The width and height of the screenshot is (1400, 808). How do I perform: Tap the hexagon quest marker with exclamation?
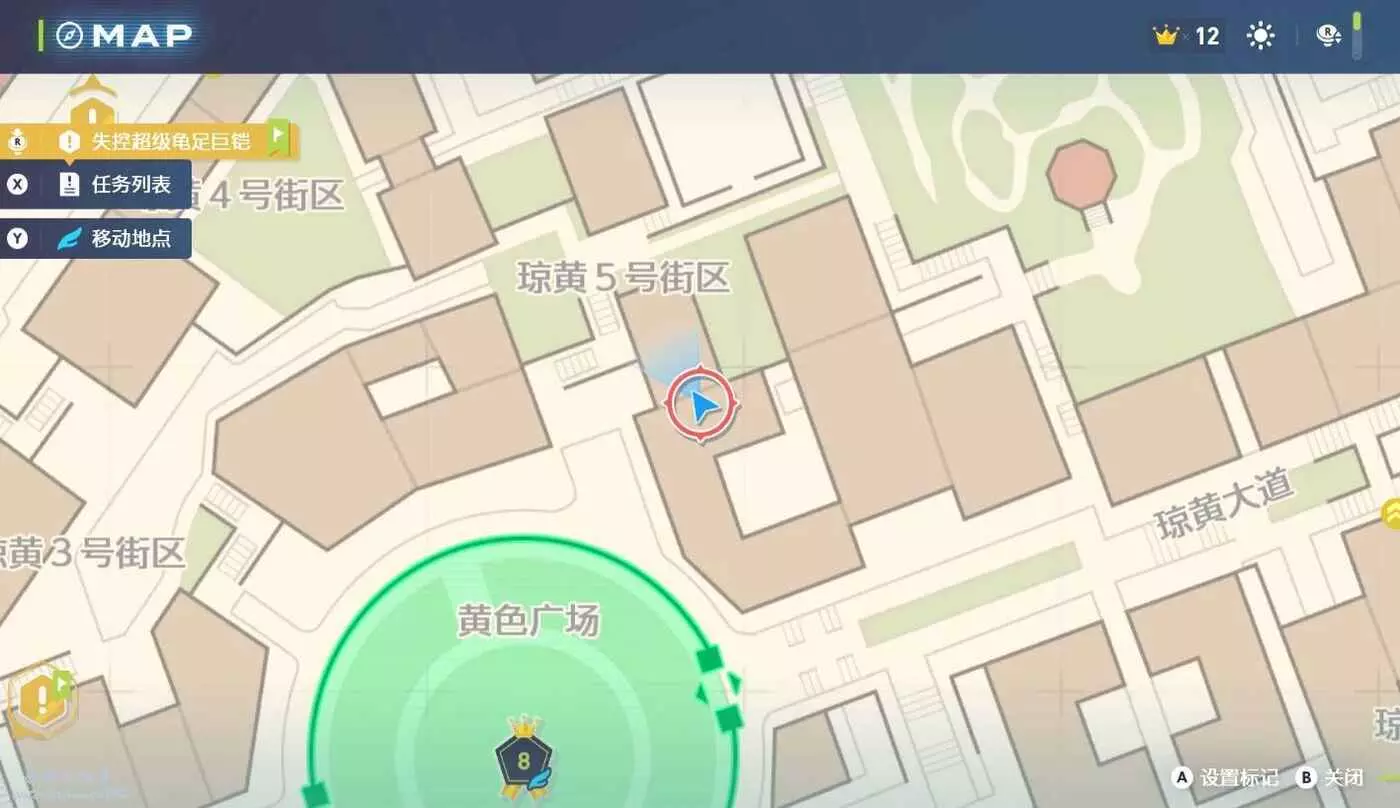[x=42, y=699]
